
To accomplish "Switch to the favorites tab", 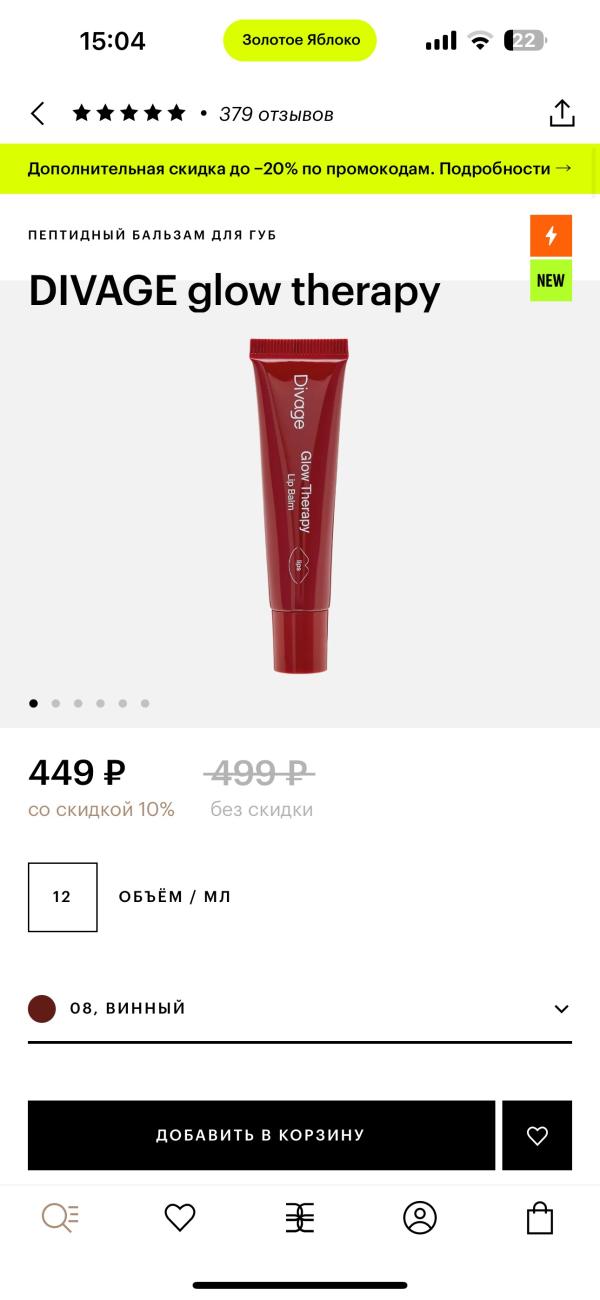I will [180, 1217].
